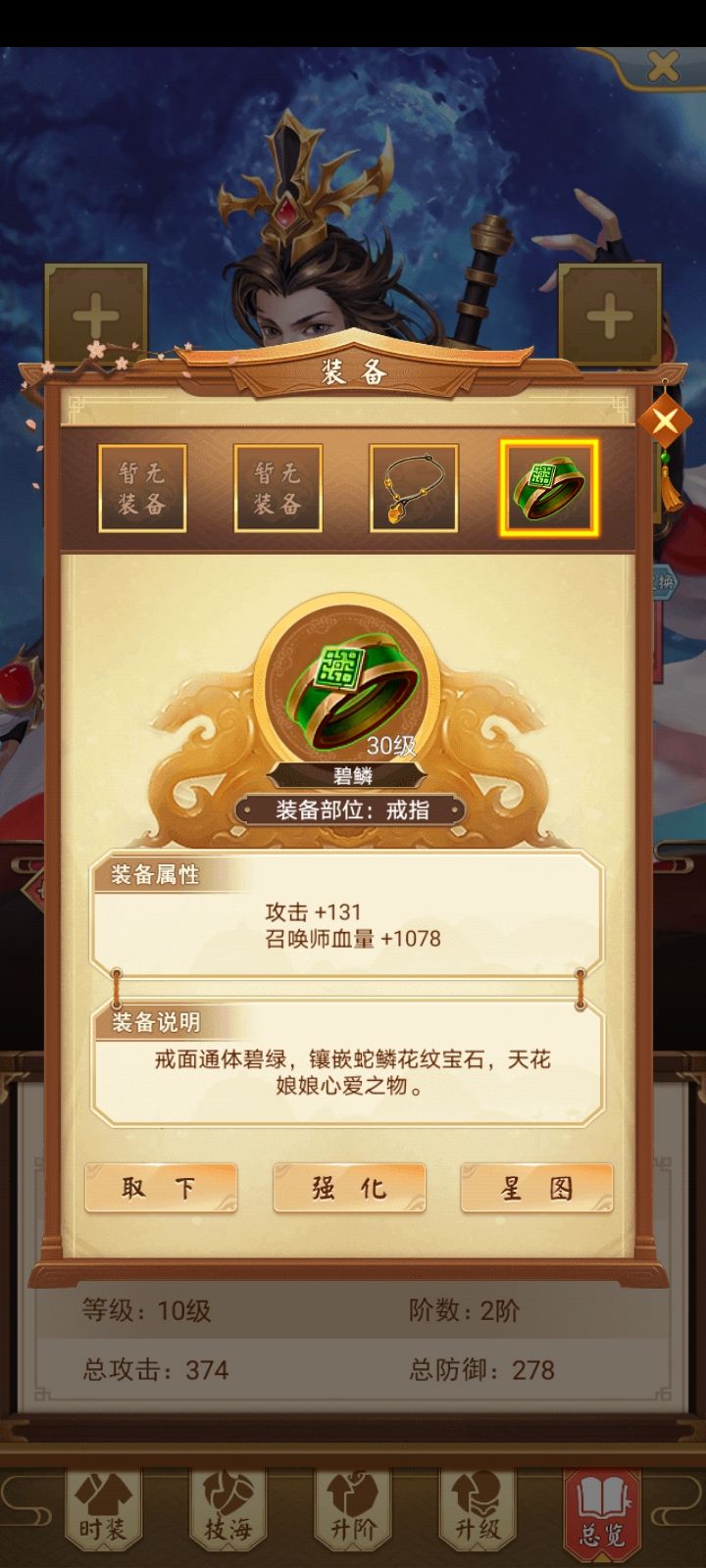Tap the green 碧鳞 ring thumbnail in center
The height and width of the screenshot is (1568, 706).
[351, 686]
